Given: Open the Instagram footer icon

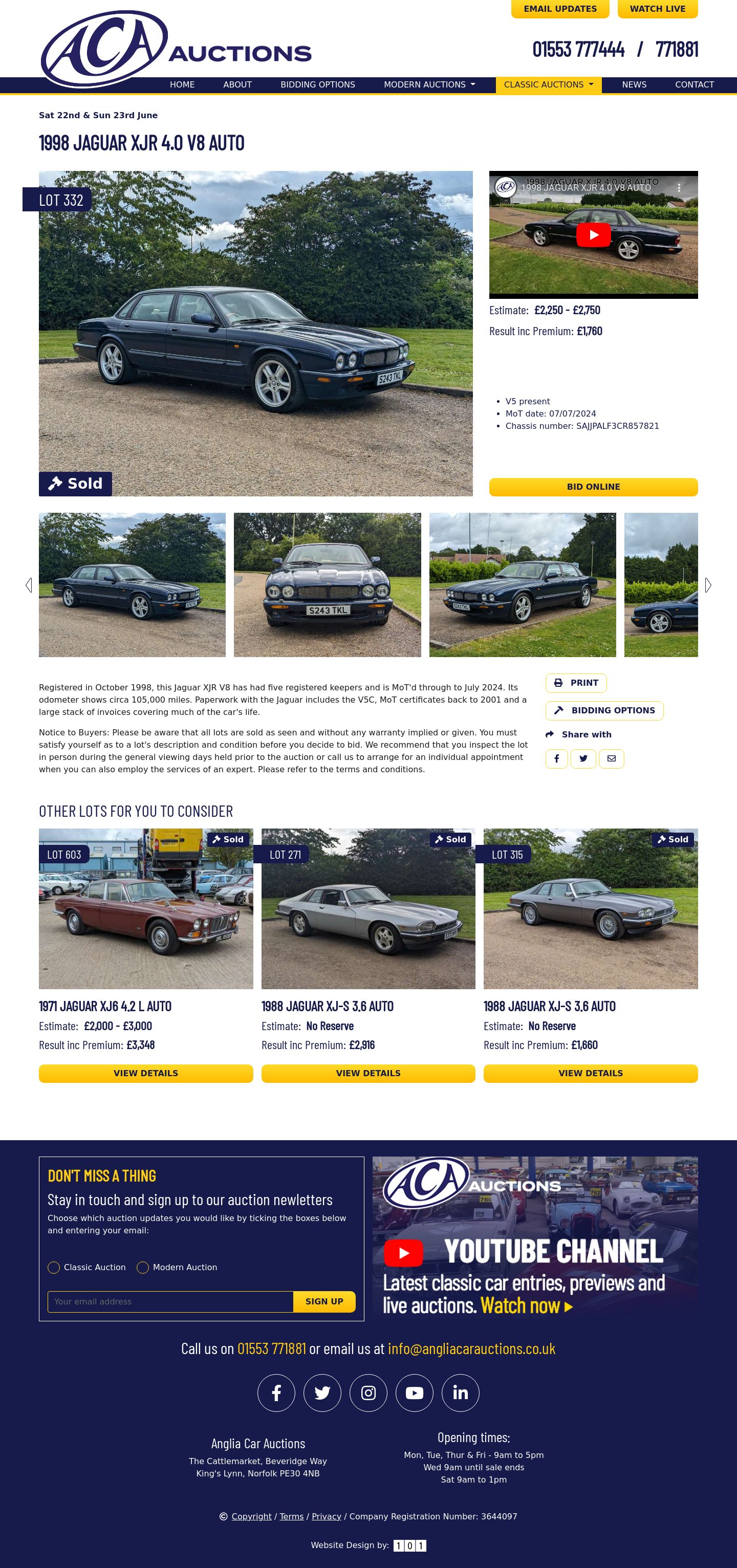Looking at the screenshot, I should click(368, 1392).
